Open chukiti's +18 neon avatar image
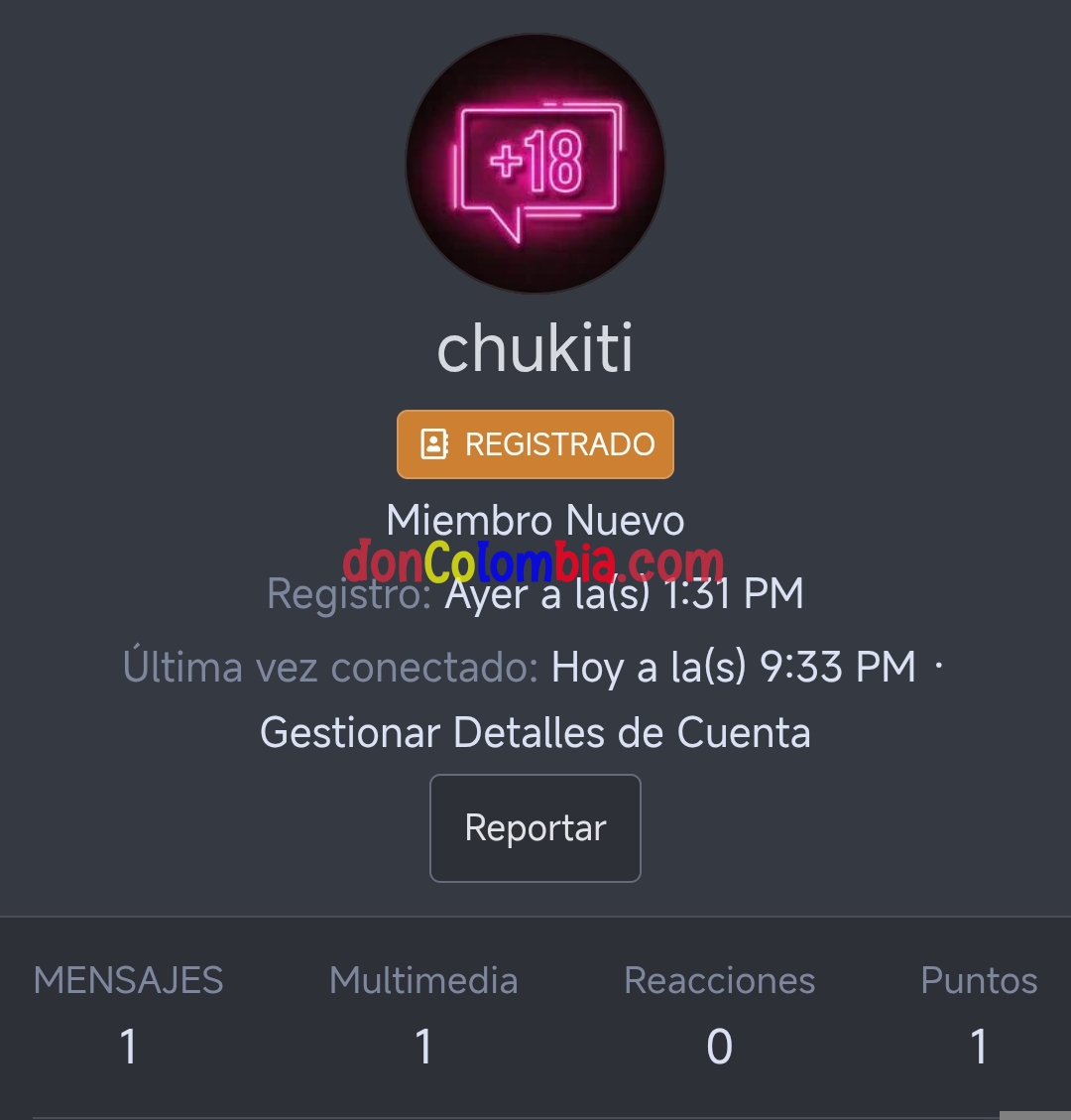This screenshot has width=1071, height=1120. click(x=535, y=164)
